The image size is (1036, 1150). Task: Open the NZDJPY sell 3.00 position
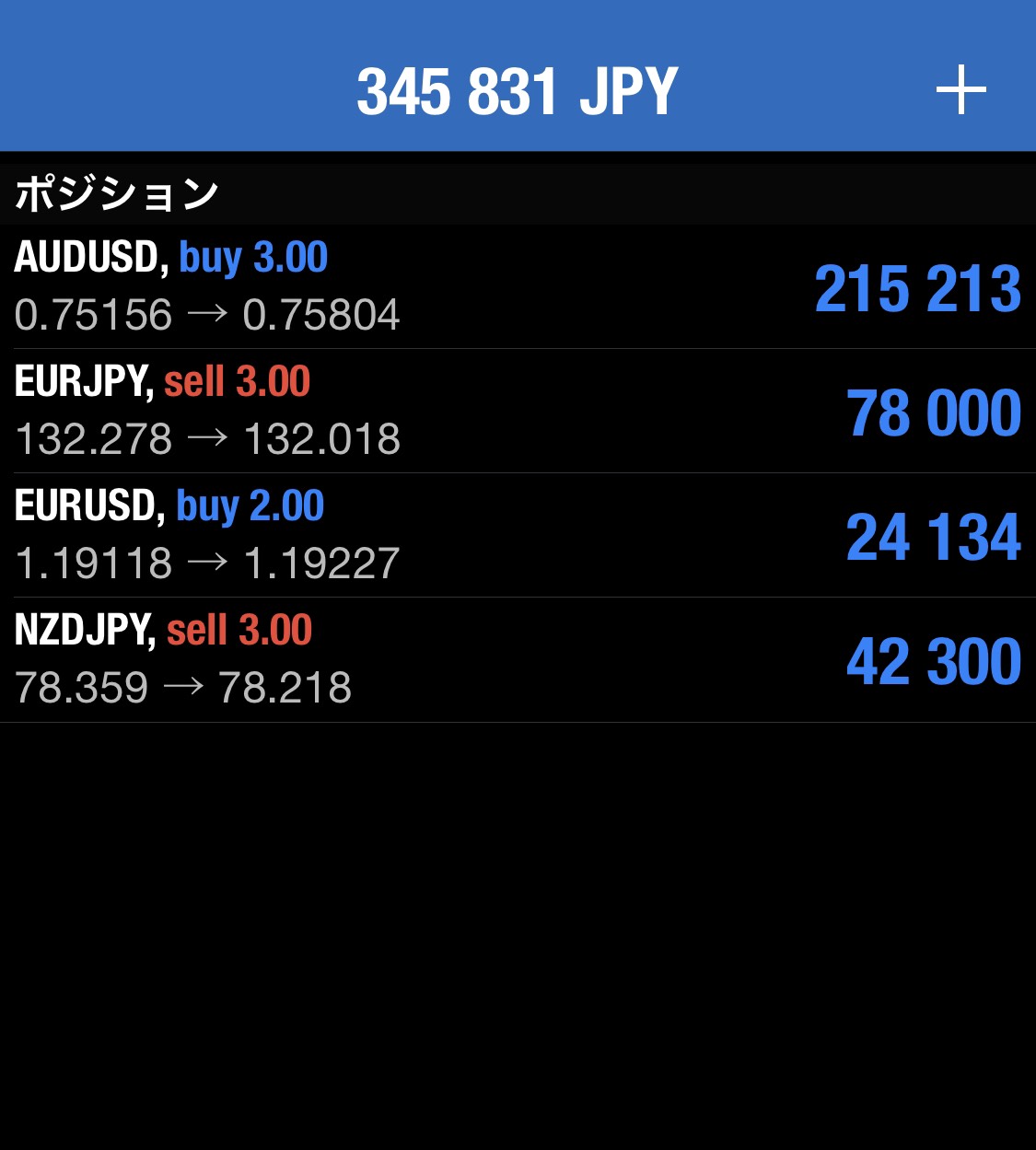click(x=518, y=659)
